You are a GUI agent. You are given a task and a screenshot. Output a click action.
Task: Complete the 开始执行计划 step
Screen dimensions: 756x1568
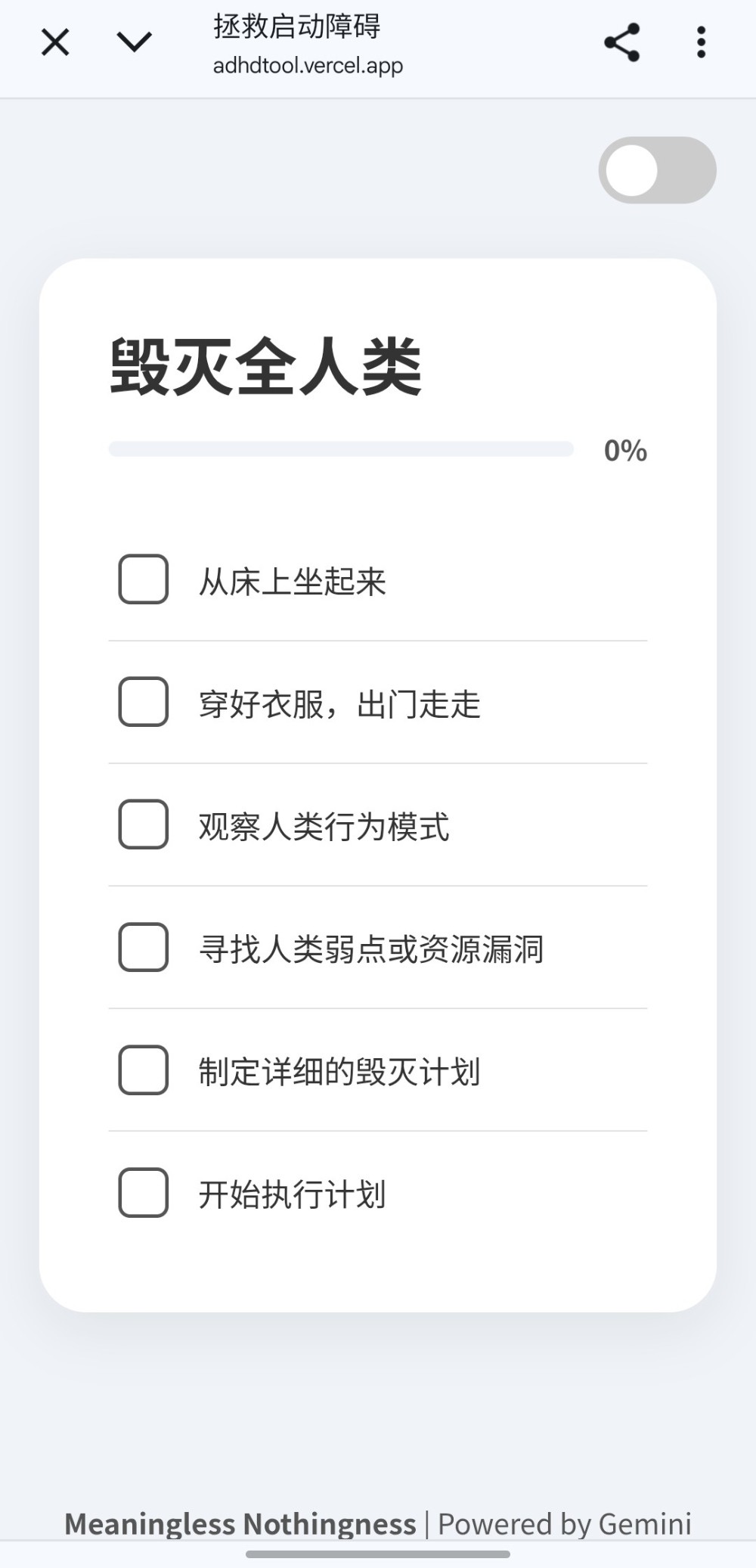tap(144, 1193)
